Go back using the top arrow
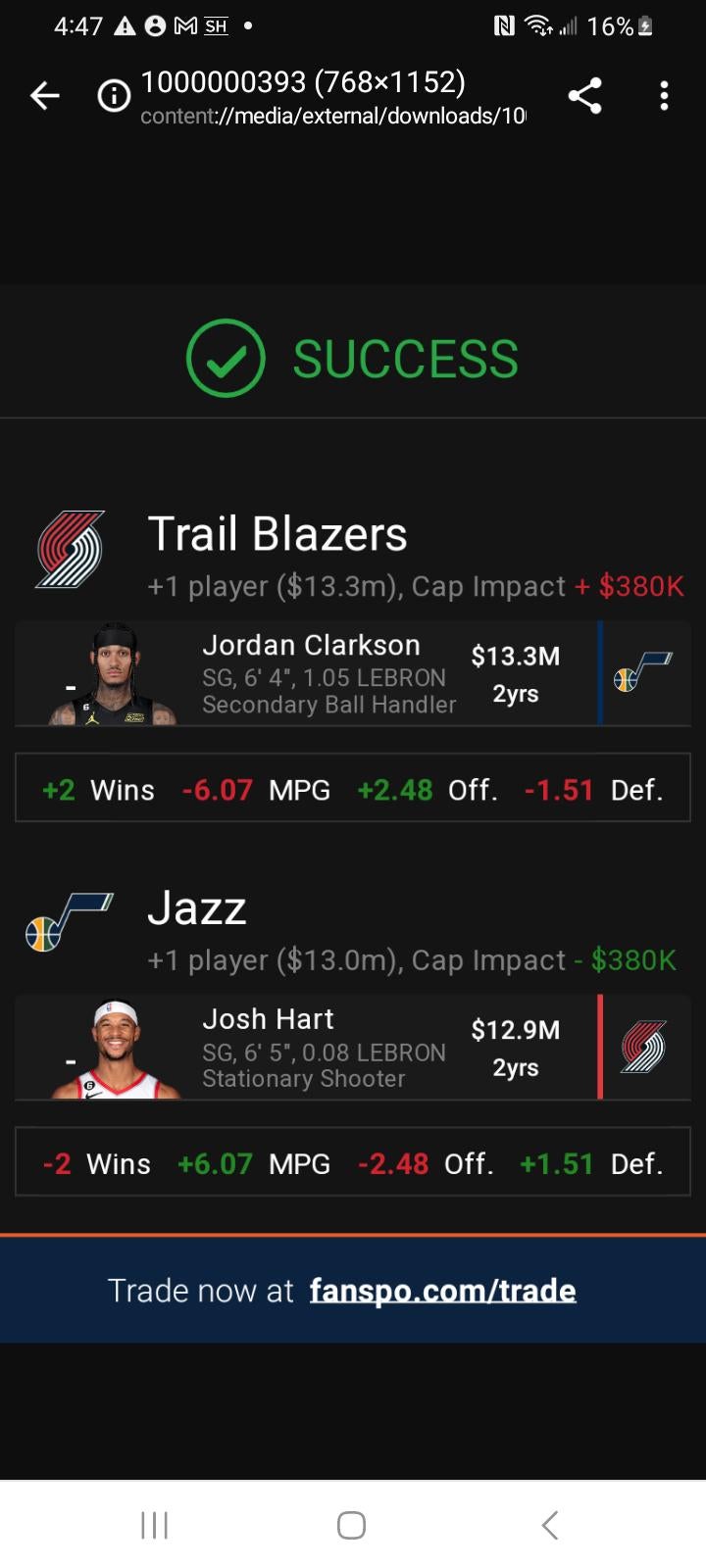Image resolution: width=706 pixels, height=1568 pixels. (45, 95)
